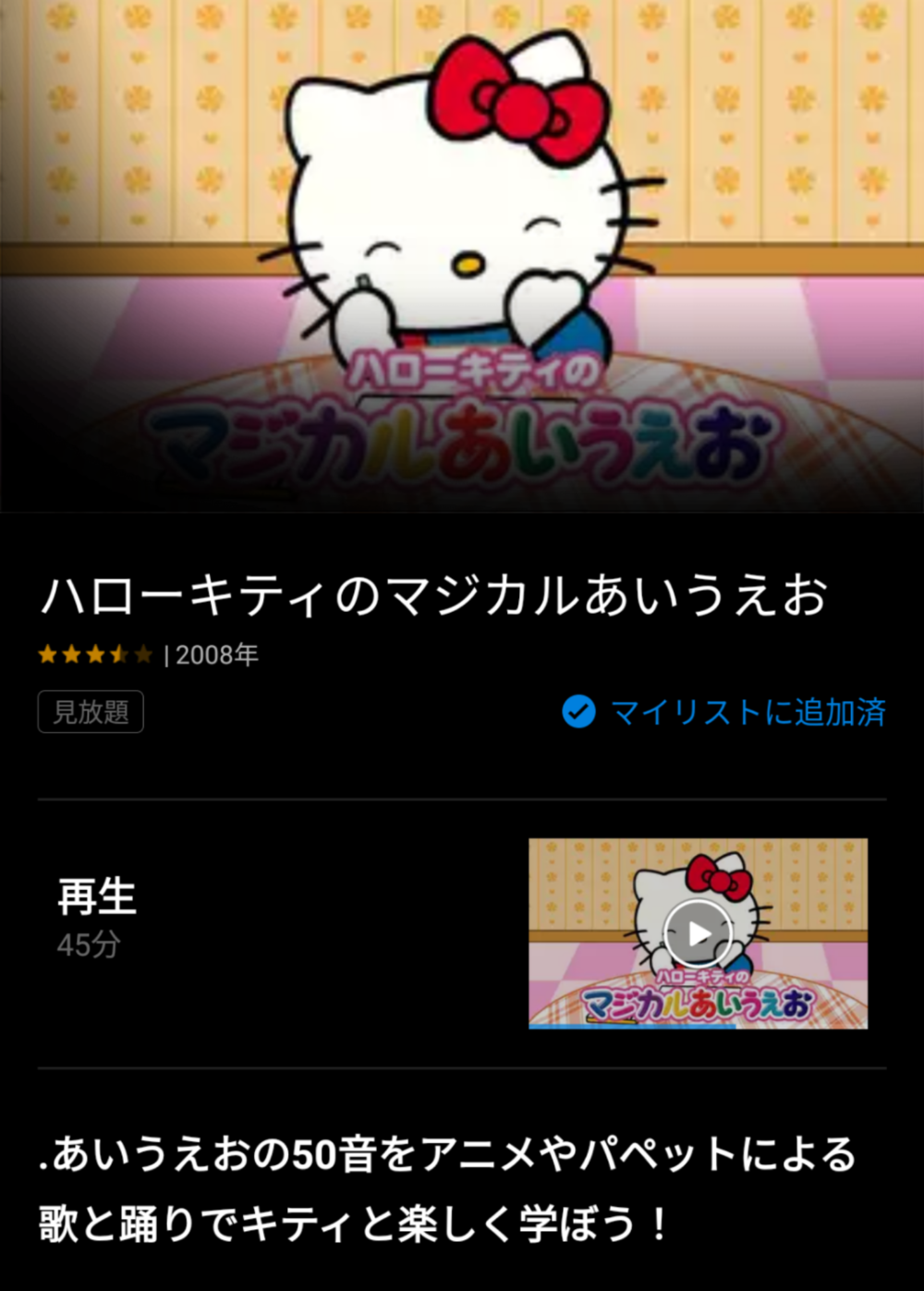Remove title from My List (マイリストに追加済)

point(724,712)
